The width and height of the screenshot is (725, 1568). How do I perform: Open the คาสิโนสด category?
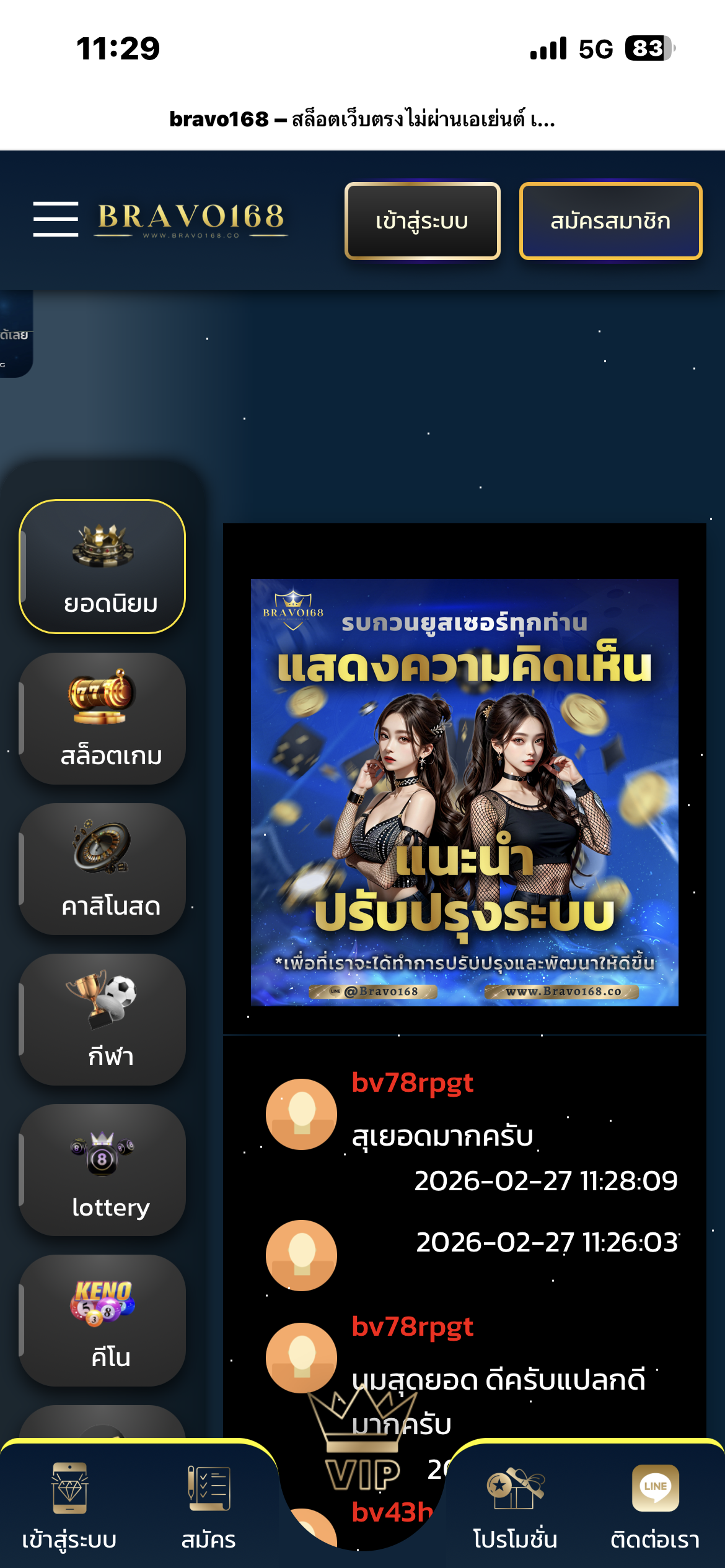pyautogui.click(x=103, y=869)
